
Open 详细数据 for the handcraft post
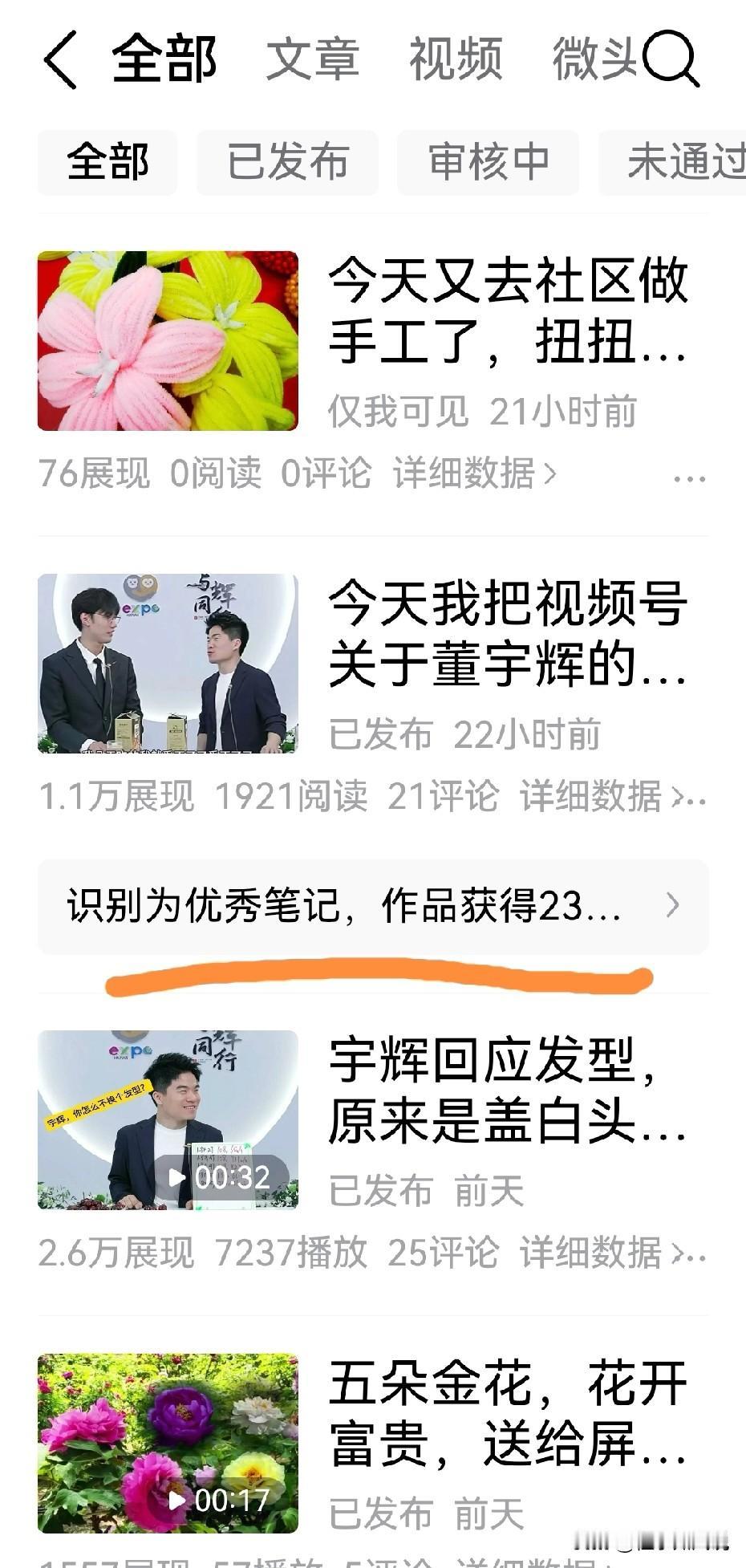pos(463,474)
